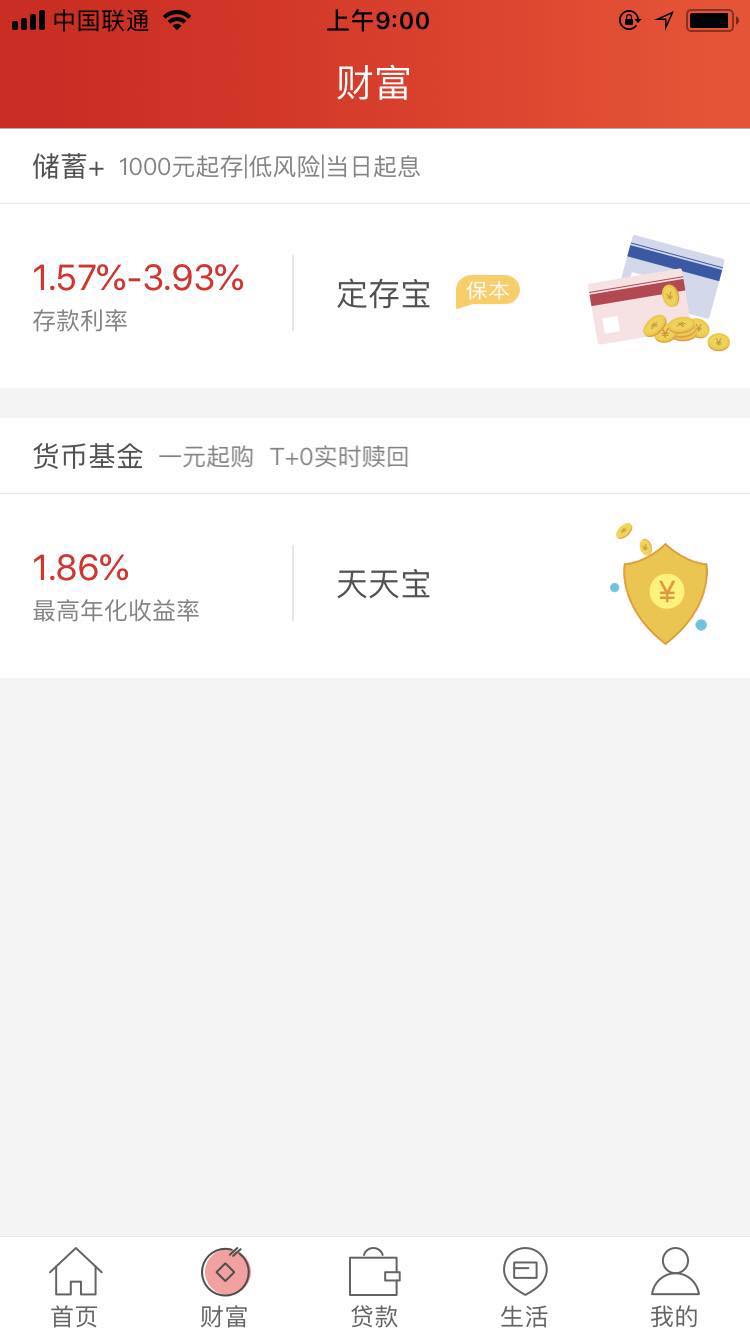Switch to the 首页 tab
Screen dimensions: 750x1334
click(75, 1287)
